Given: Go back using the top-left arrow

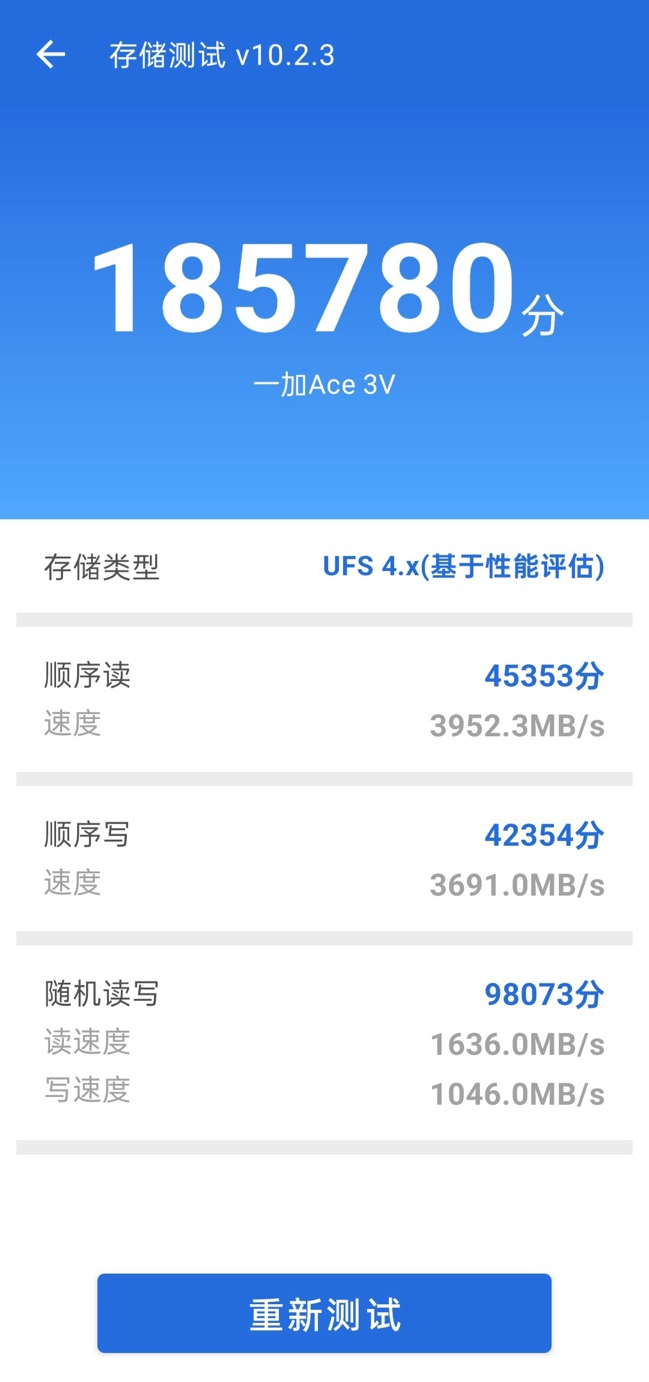Looking at the screenshot, I should [x=50, y=55].
